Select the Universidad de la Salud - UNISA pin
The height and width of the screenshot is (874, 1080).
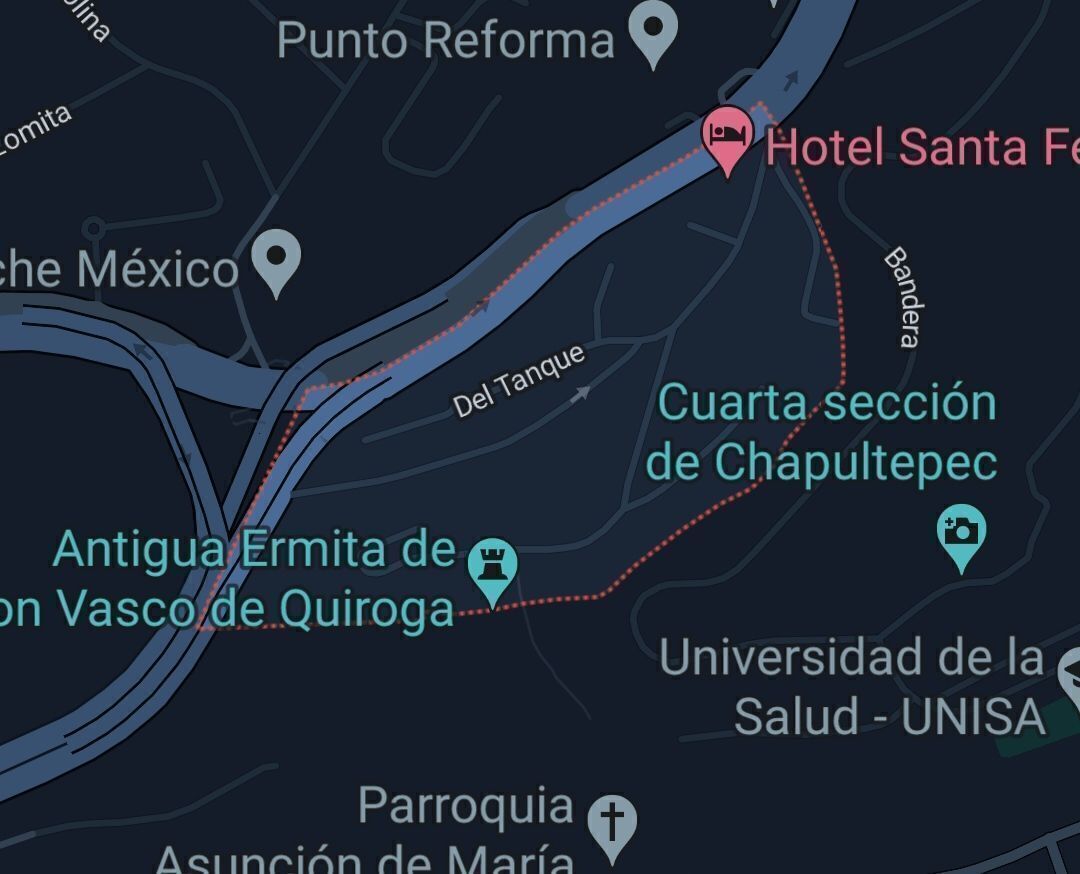coord(1072,680)
